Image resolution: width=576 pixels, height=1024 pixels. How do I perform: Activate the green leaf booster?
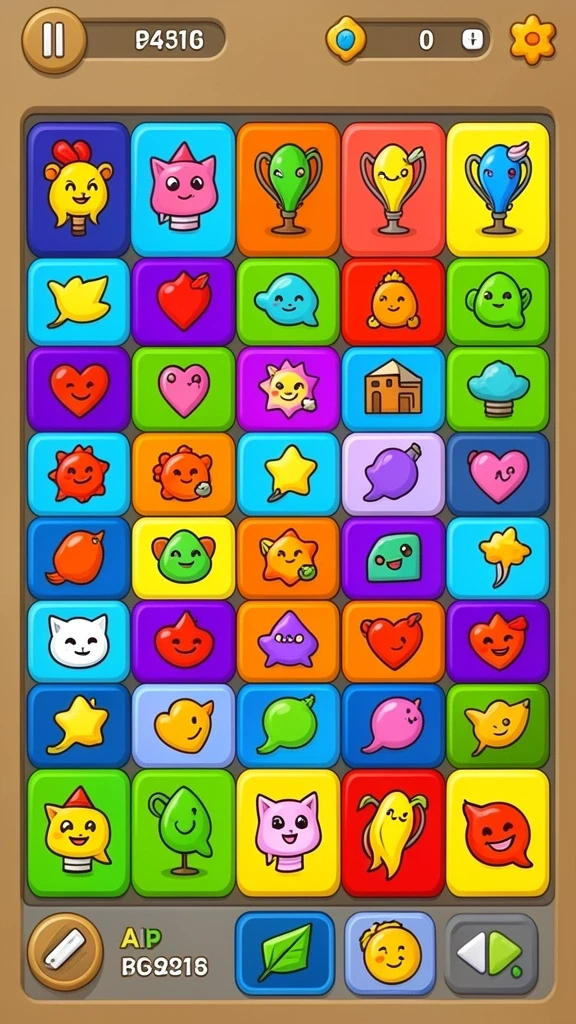pos(285,953)
